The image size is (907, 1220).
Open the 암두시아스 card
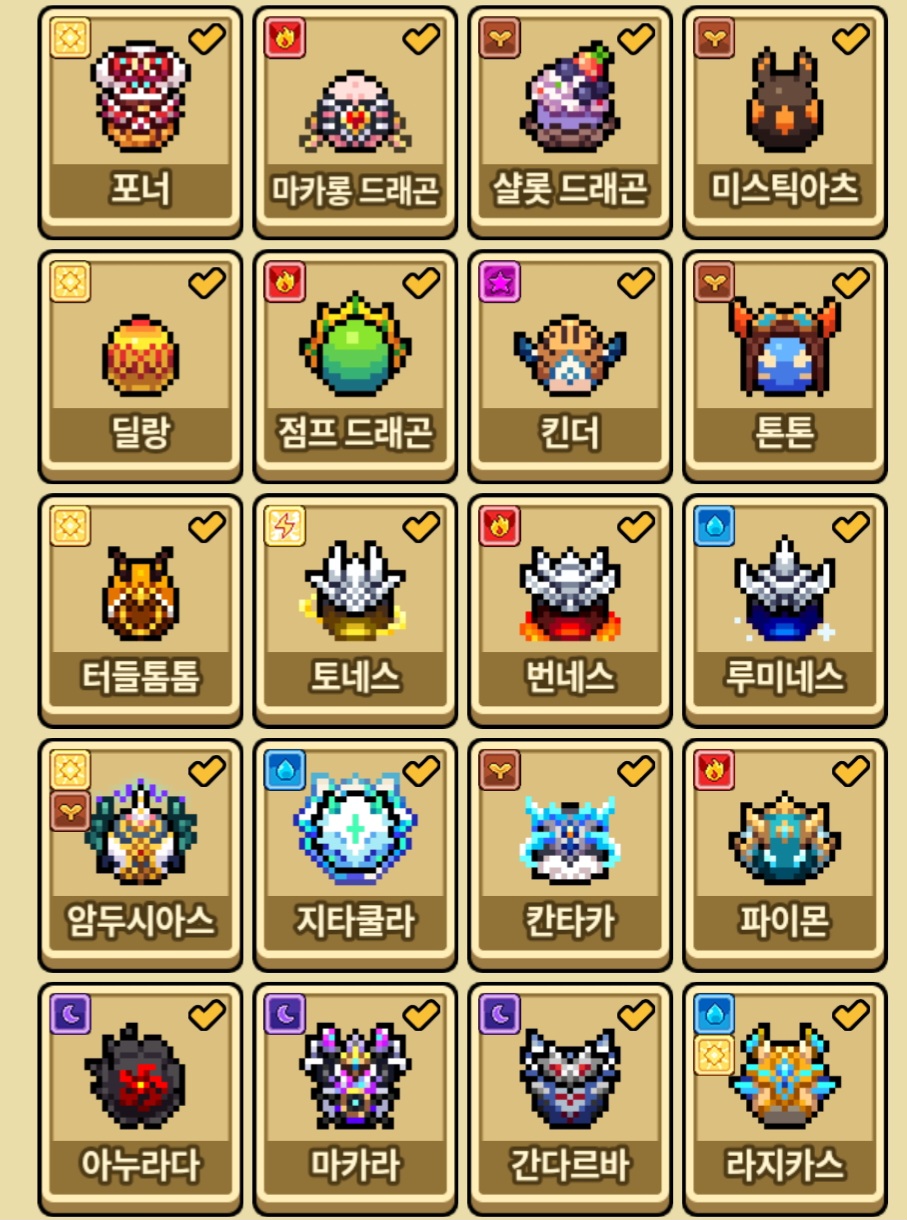140,854
